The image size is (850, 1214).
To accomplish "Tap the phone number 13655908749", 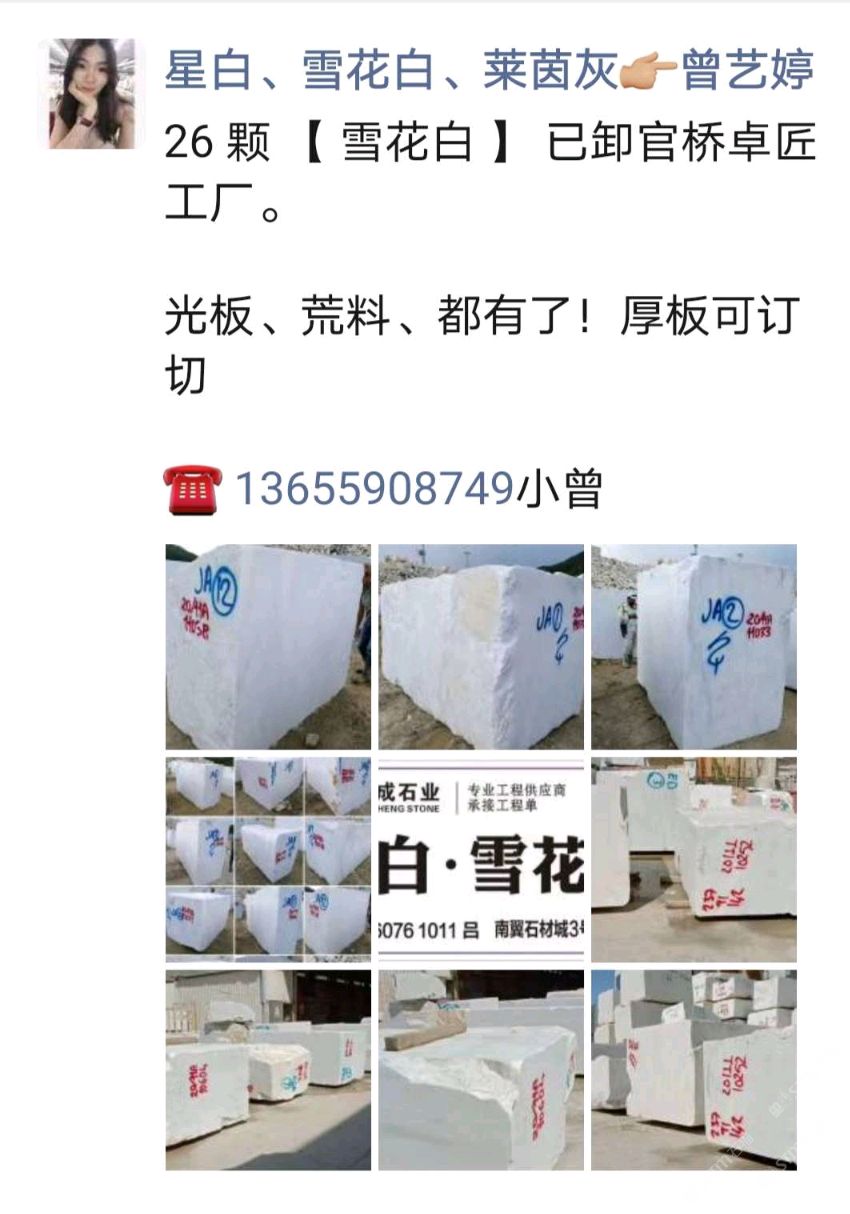I will point(373,489).
